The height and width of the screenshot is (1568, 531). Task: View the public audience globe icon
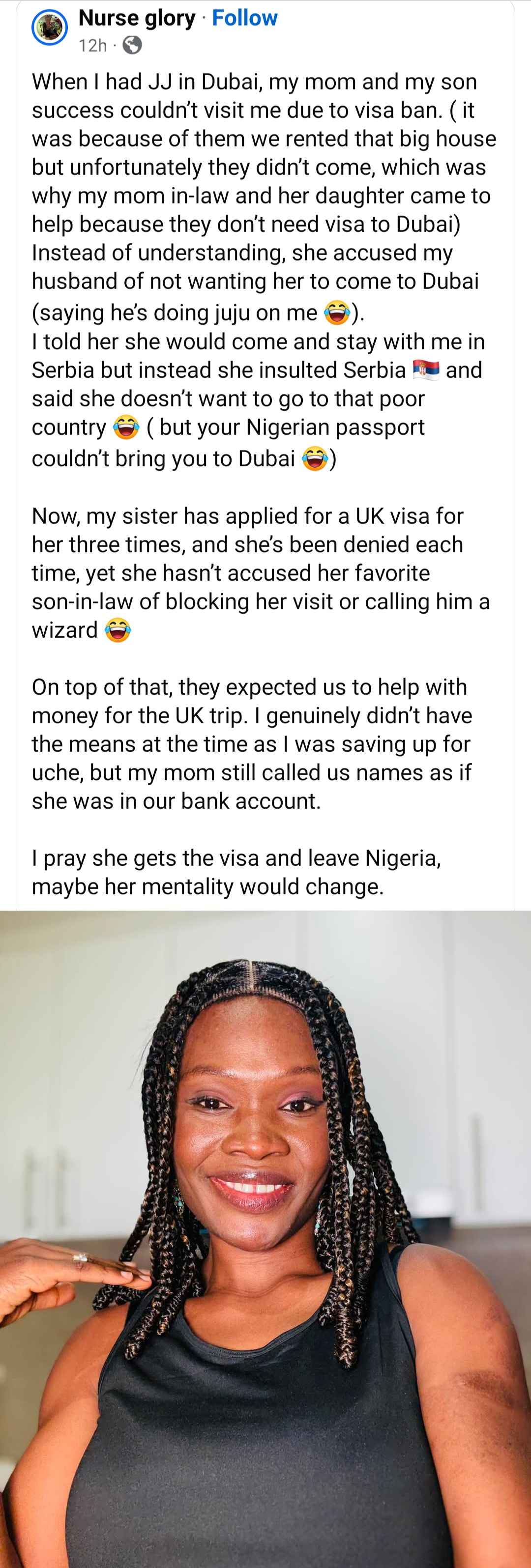tap(132, 46)
